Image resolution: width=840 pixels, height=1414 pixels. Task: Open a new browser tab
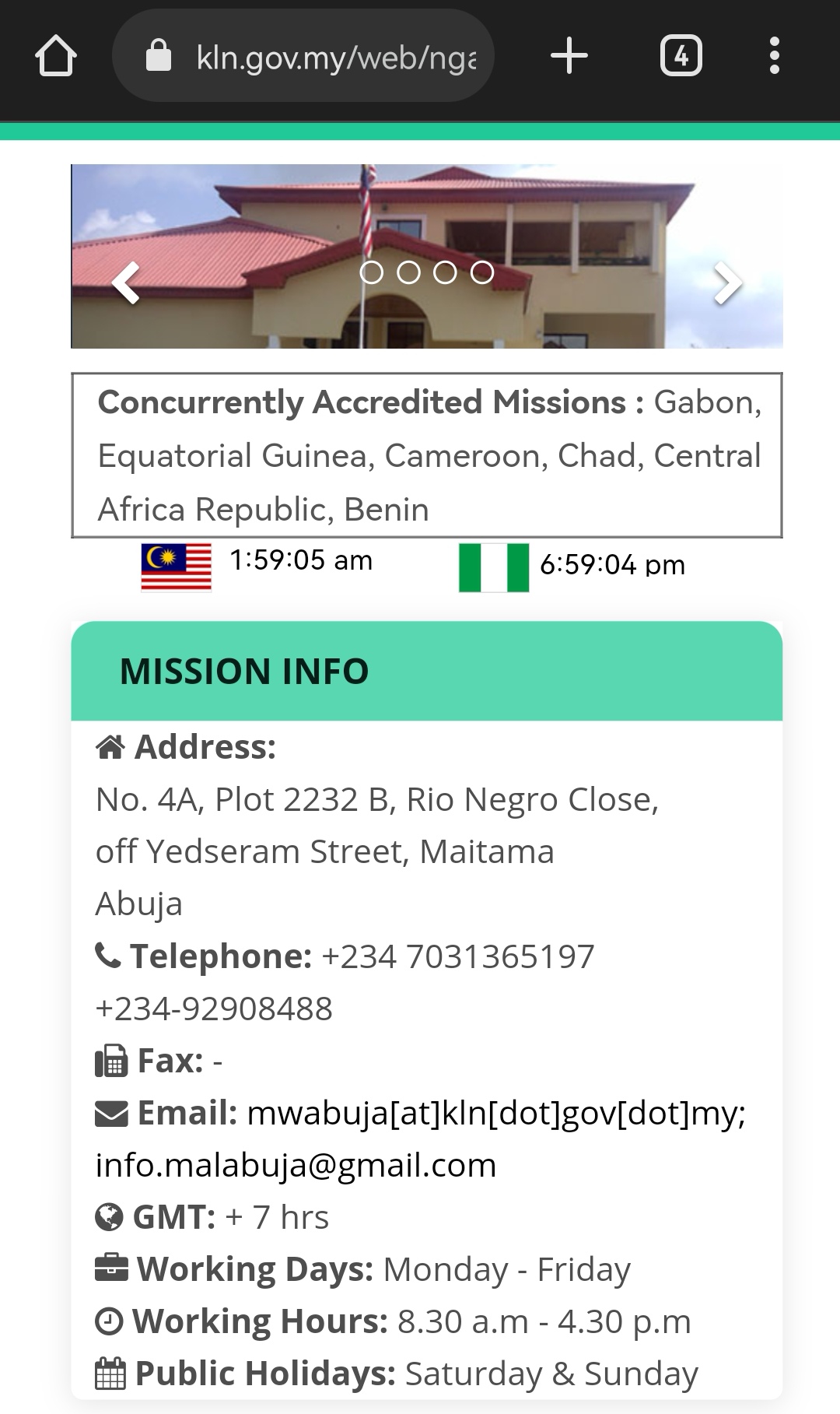point(569,56)
